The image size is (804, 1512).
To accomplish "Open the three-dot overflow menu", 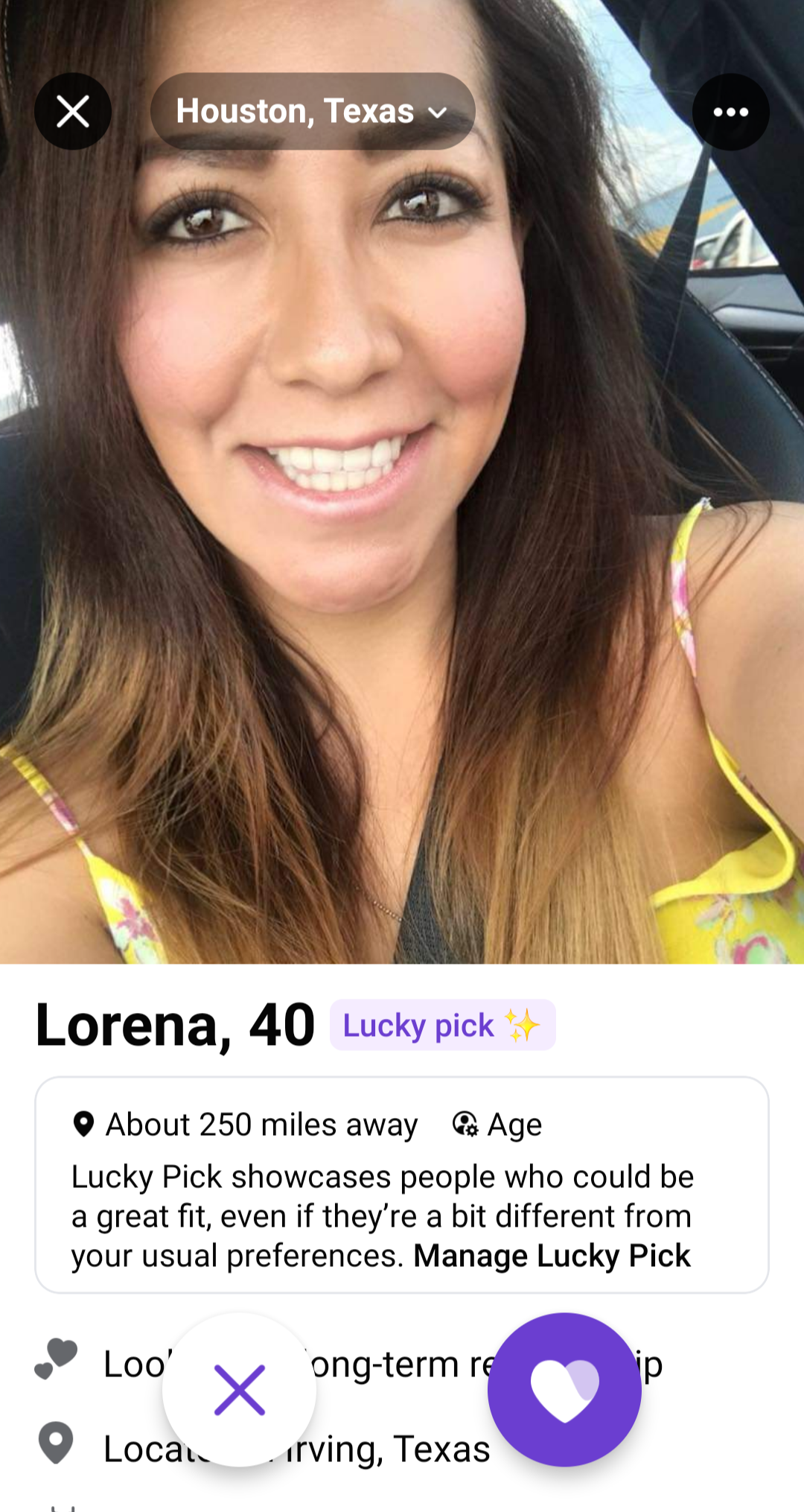I will [x=730, y=112].
